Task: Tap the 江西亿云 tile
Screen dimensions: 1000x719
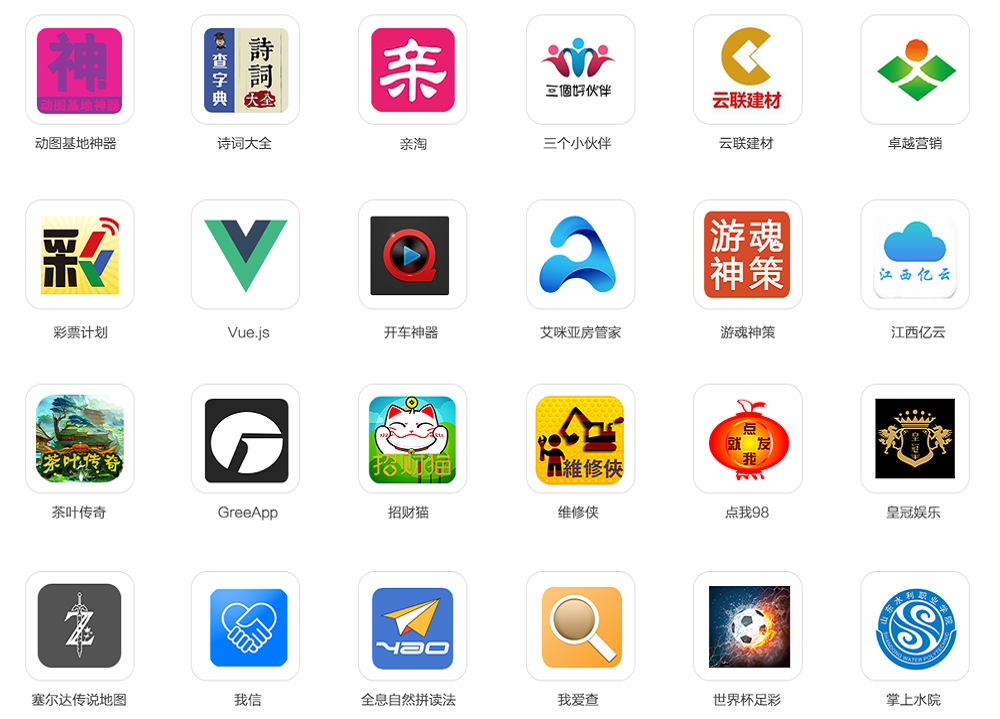Action: (x=915, y=255)
